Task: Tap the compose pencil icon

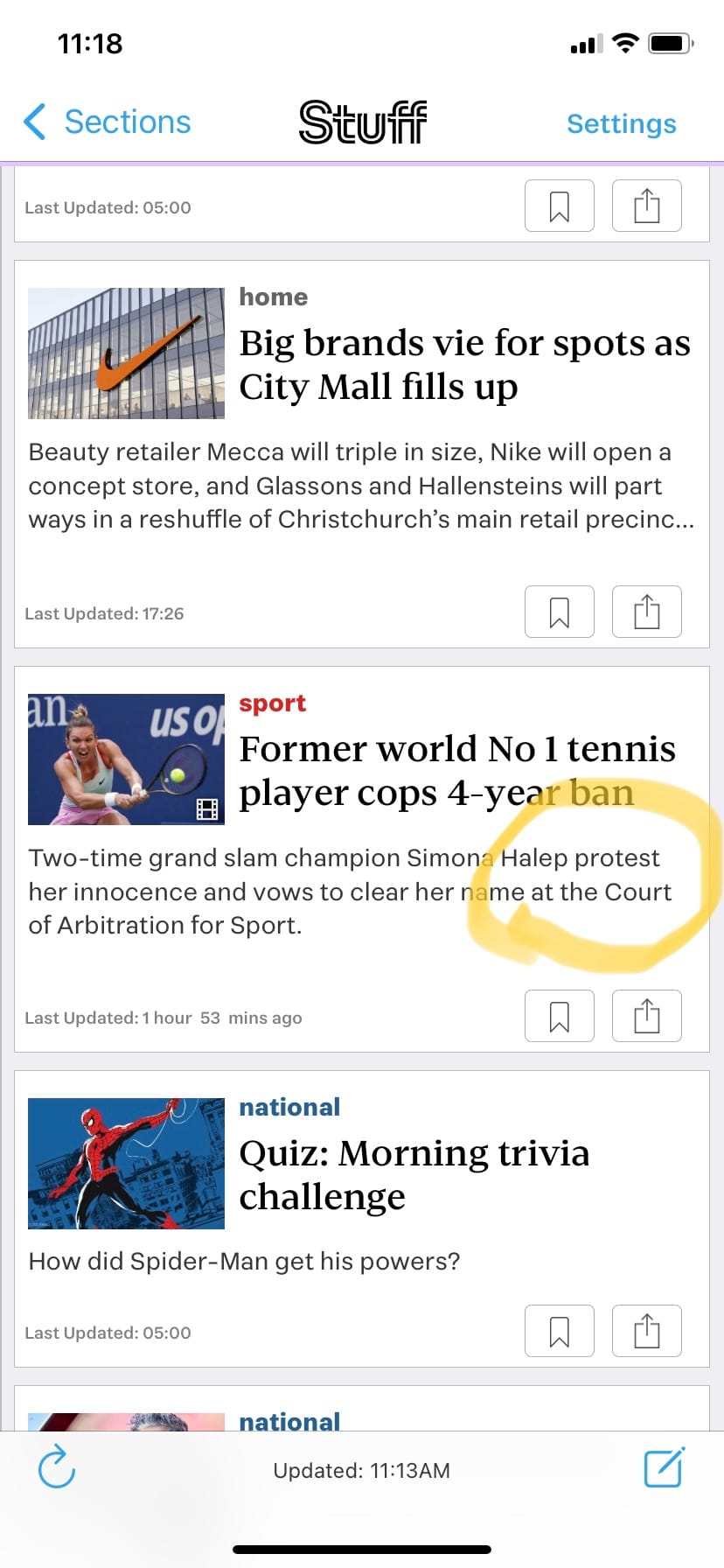Action: [665, 1467]
